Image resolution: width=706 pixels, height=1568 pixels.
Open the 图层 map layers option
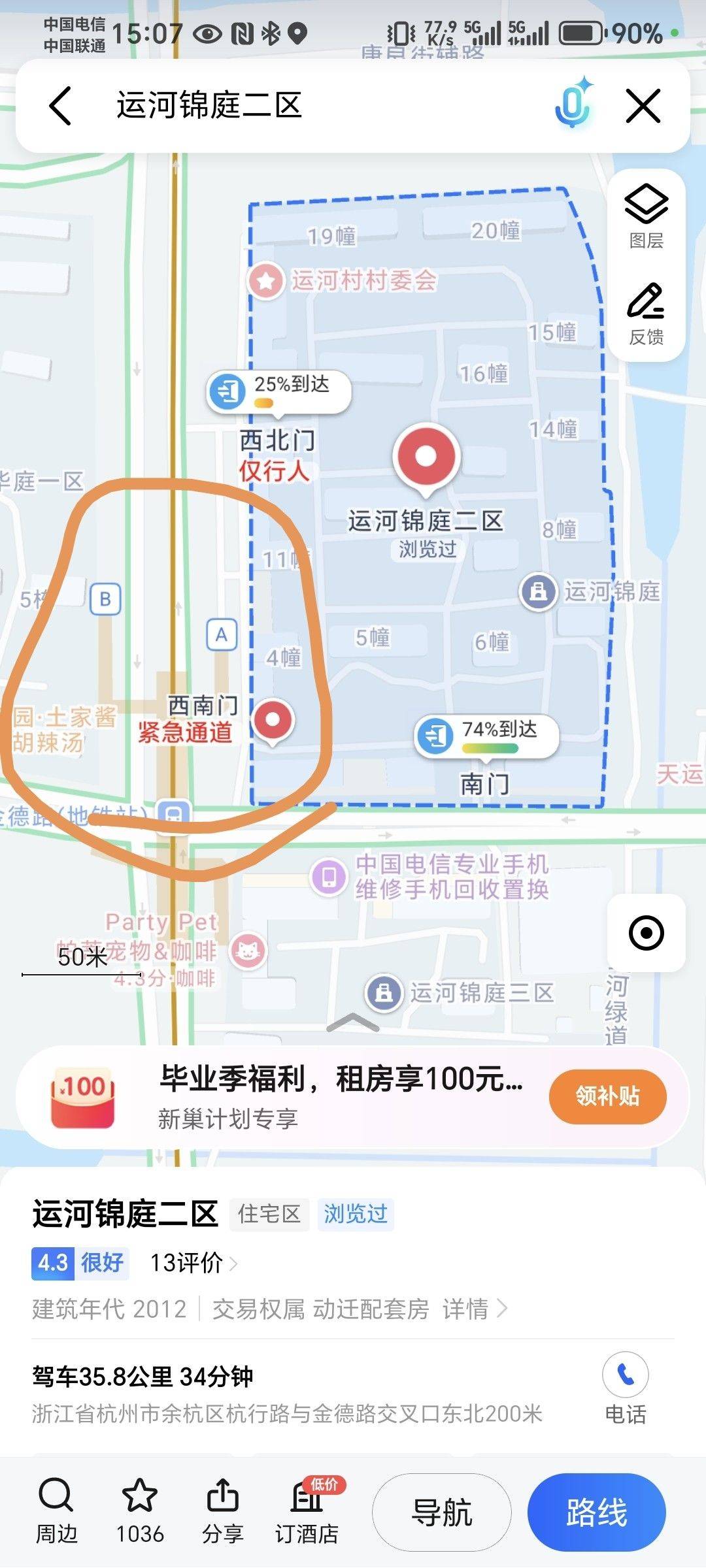coord(647,217)
